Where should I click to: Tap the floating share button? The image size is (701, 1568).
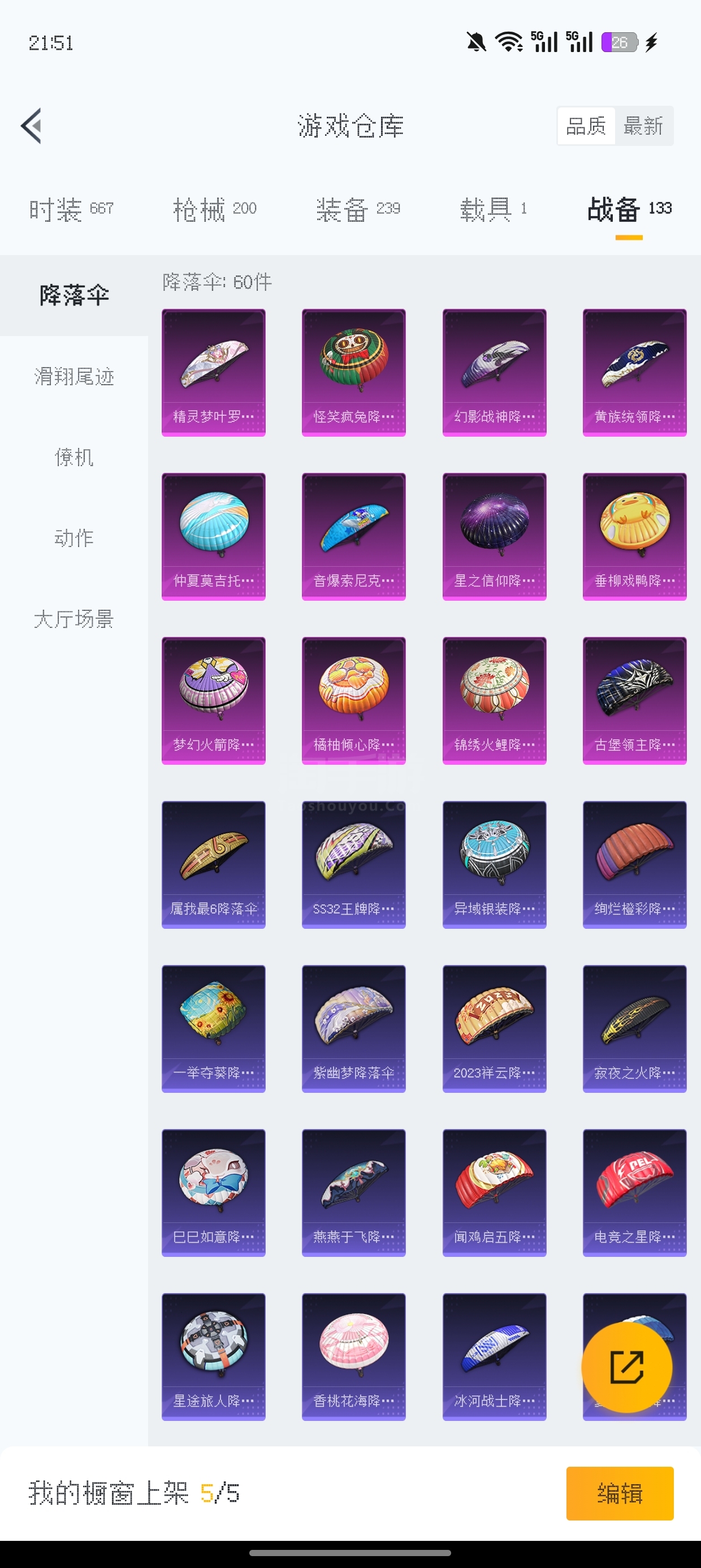(x=627, y=1367)
